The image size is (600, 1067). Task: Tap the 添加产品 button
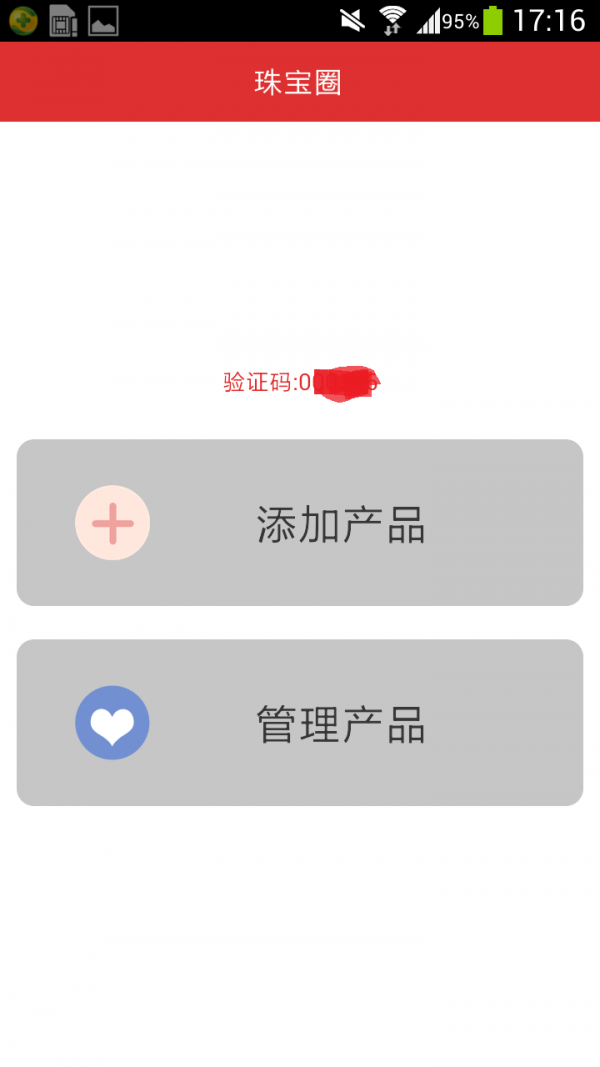click(x=300, y=523)
